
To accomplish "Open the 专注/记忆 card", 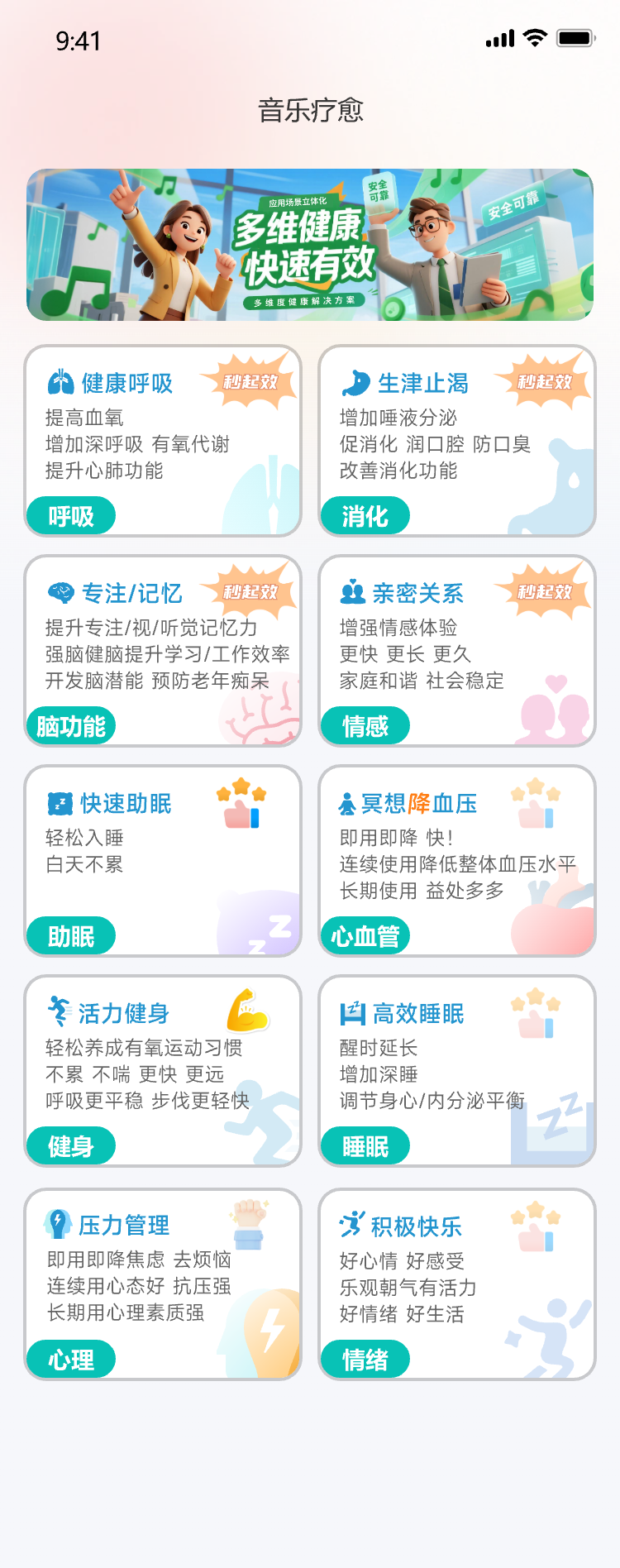I will (163, 651).
